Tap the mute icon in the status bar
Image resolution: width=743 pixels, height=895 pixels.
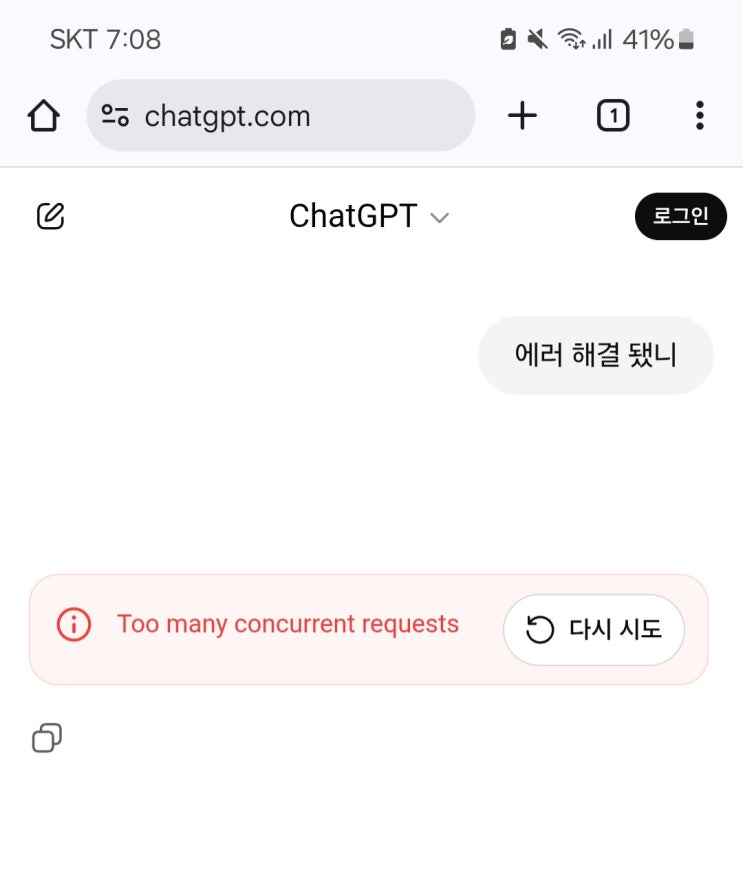click(537, 40)
